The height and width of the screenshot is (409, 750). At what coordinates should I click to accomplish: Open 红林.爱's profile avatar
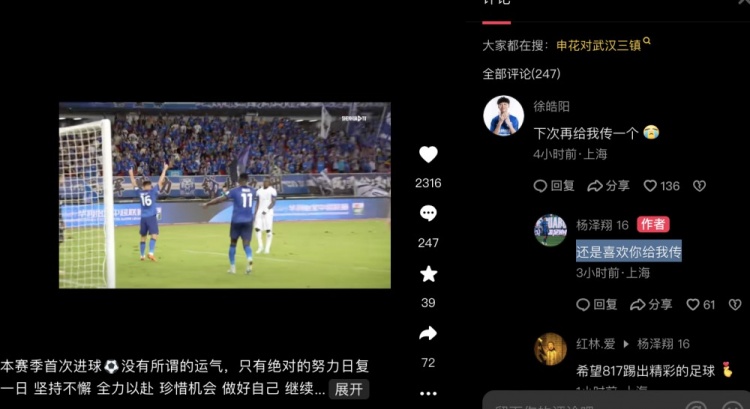click(550, 349)
